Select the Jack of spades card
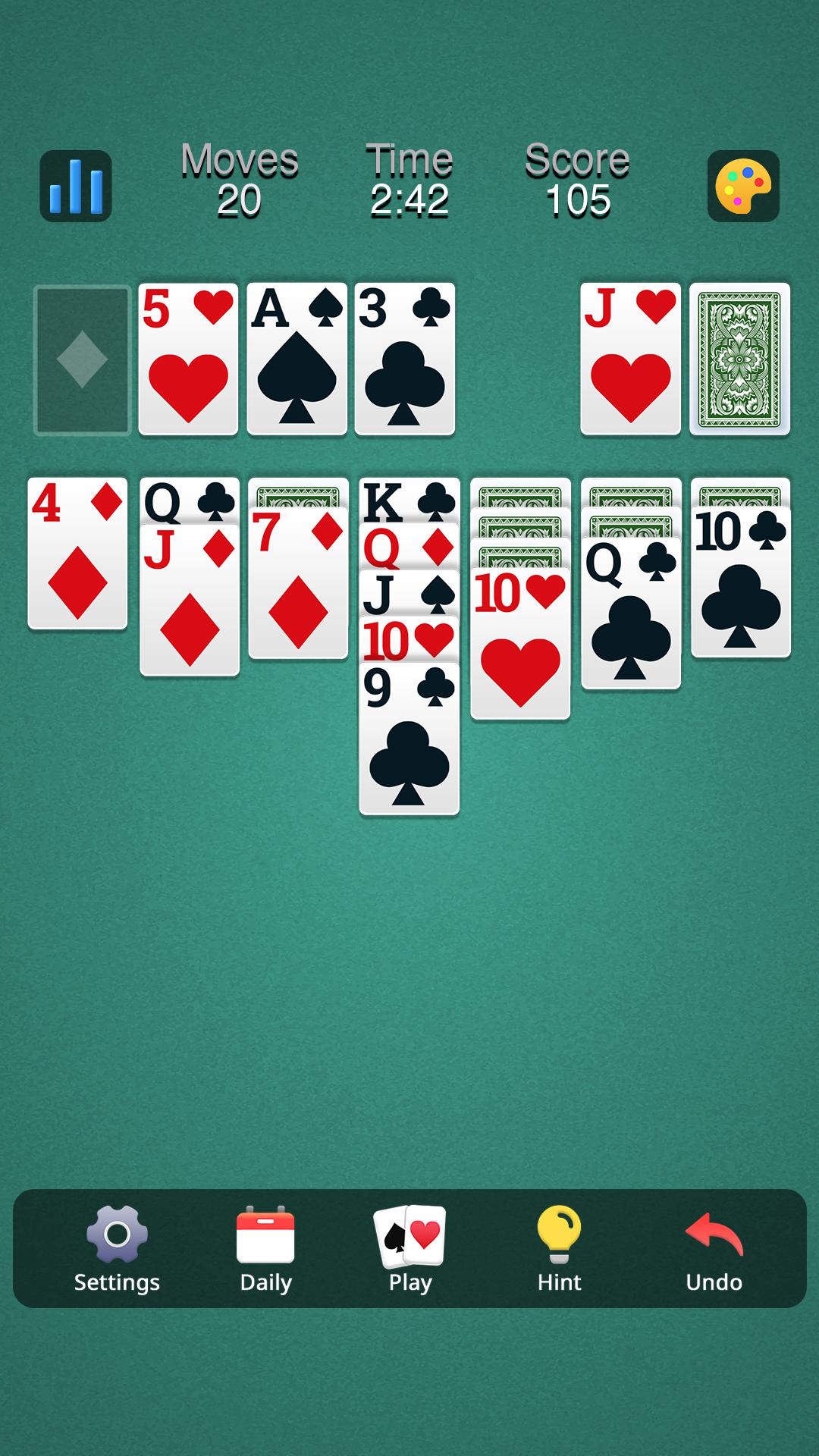 tap(409, 595)
